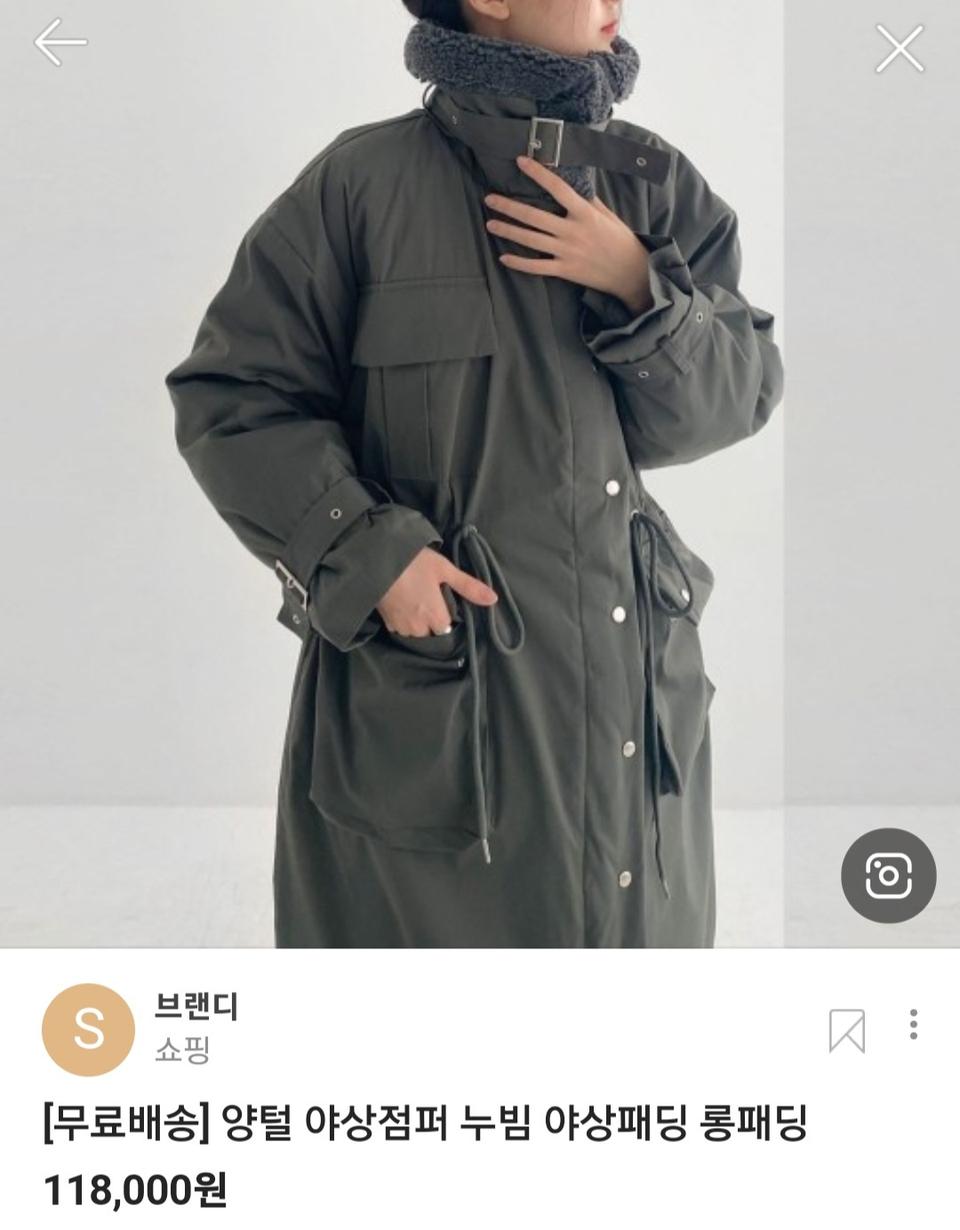
Task: Toggle the bookmark to save this item
Action: pos(845,1032)
